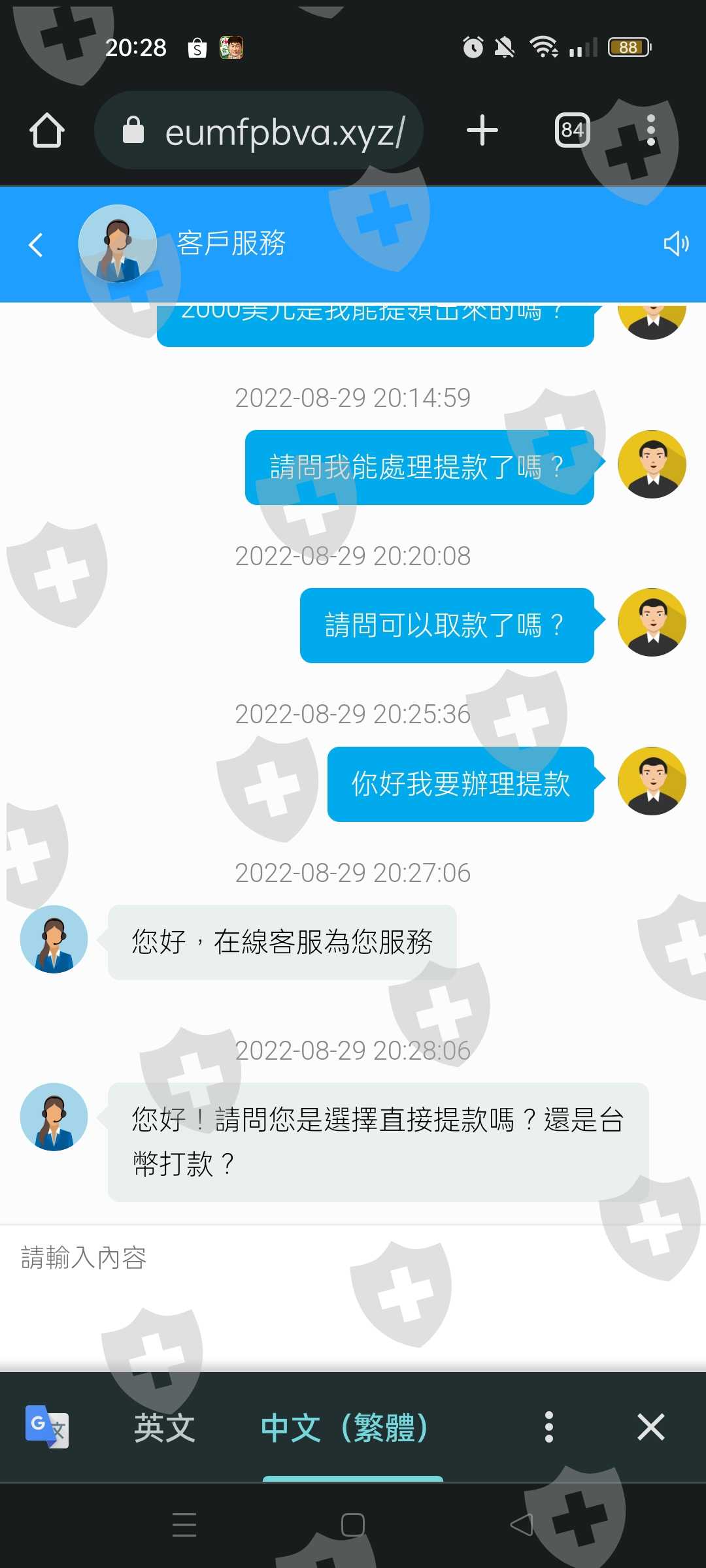Tap the eumfpbva.xyz address bar
Screen dimensions: 706x1568
coord(259,131)
